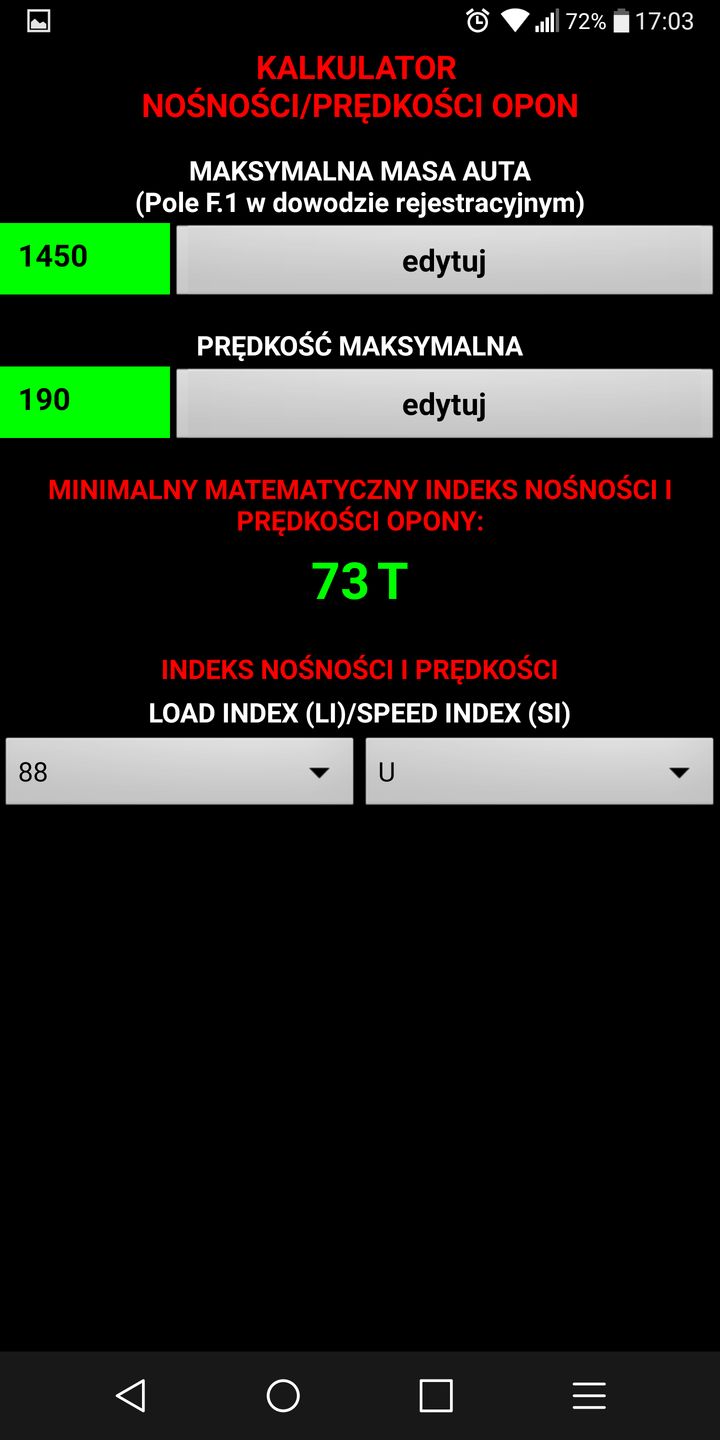Open recent apps from the navigation bar
This screenshot has height=1440, width=720.
pos(436,1395)
